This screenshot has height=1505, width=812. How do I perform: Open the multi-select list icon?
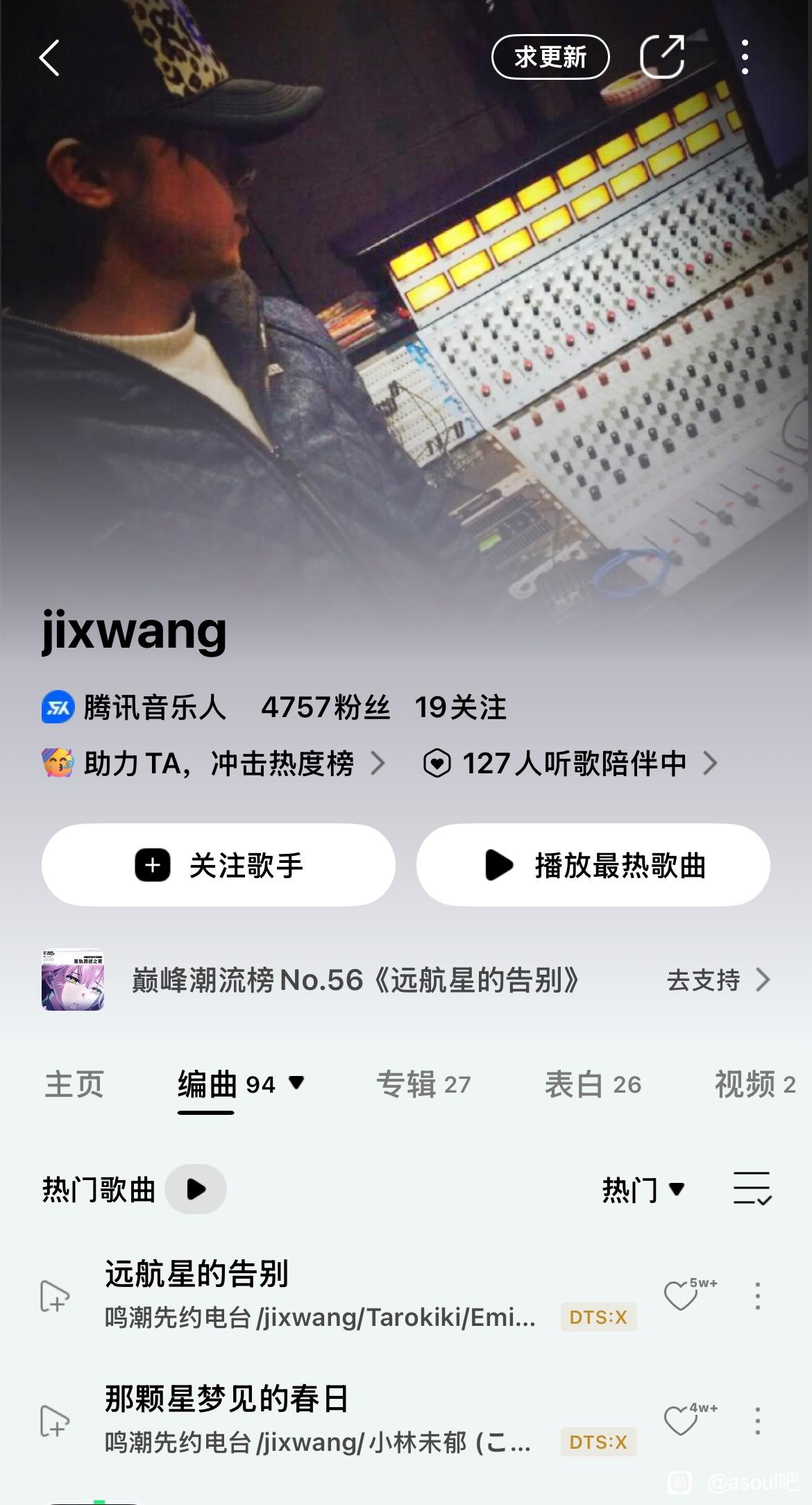pyautogui.click(x=752, y=1188)
